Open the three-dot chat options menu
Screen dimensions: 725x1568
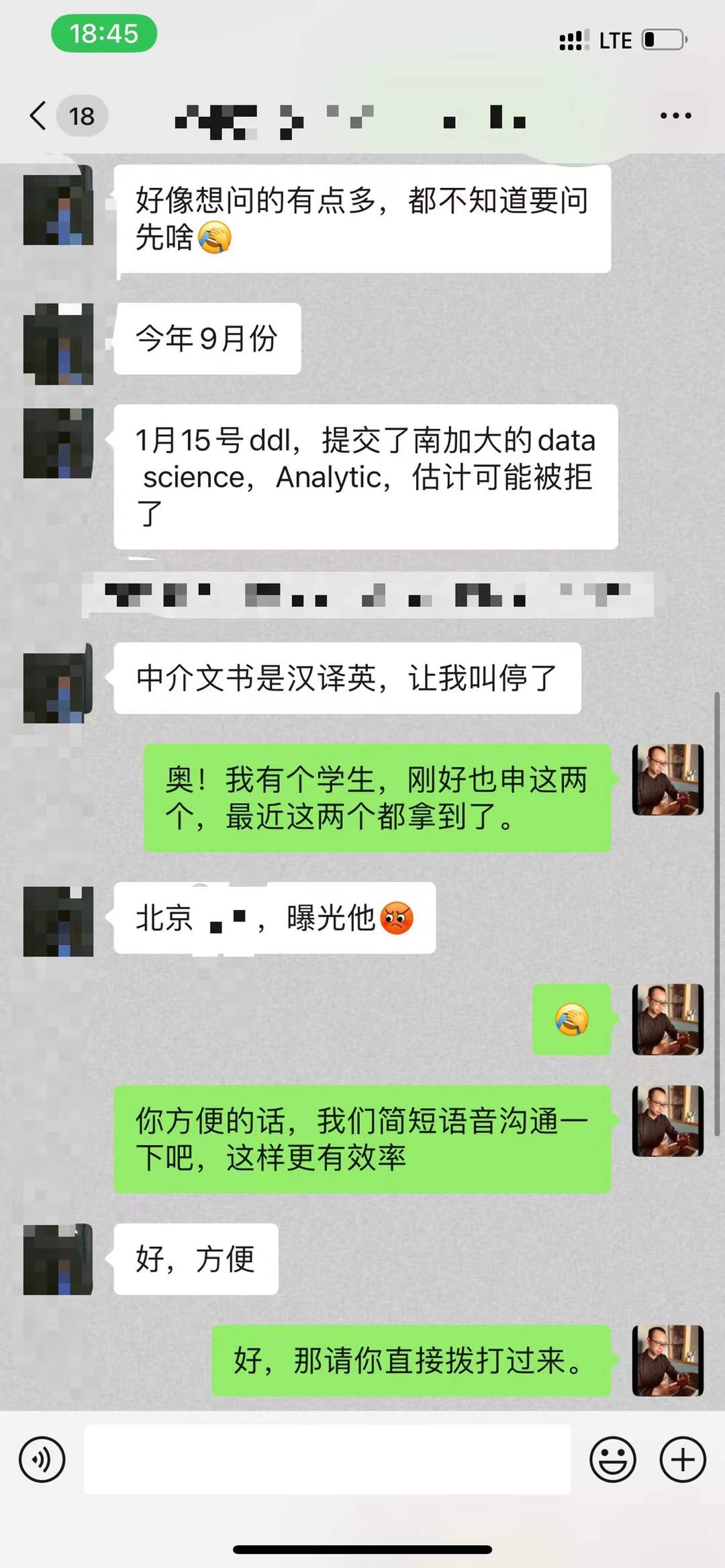click(675, 115)
